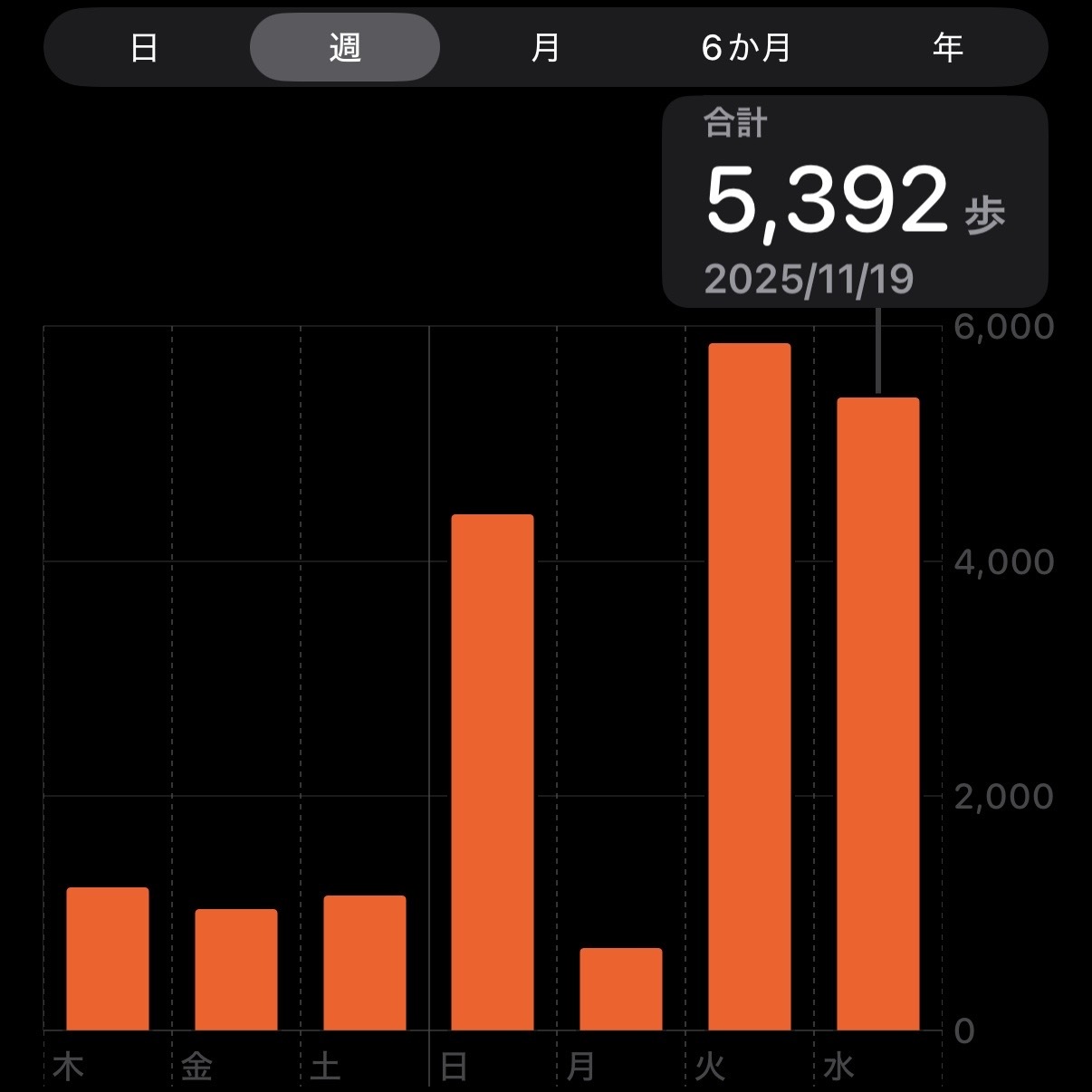Switch to the 日 (day) view

145,47
